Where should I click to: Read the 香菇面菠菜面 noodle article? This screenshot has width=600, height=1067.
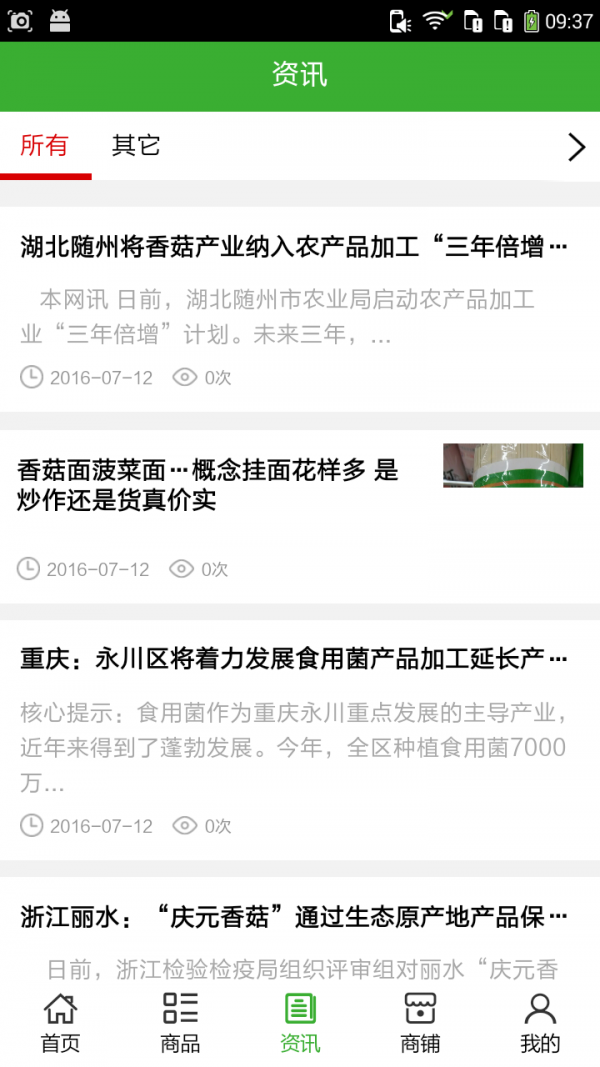coord(208,485)
